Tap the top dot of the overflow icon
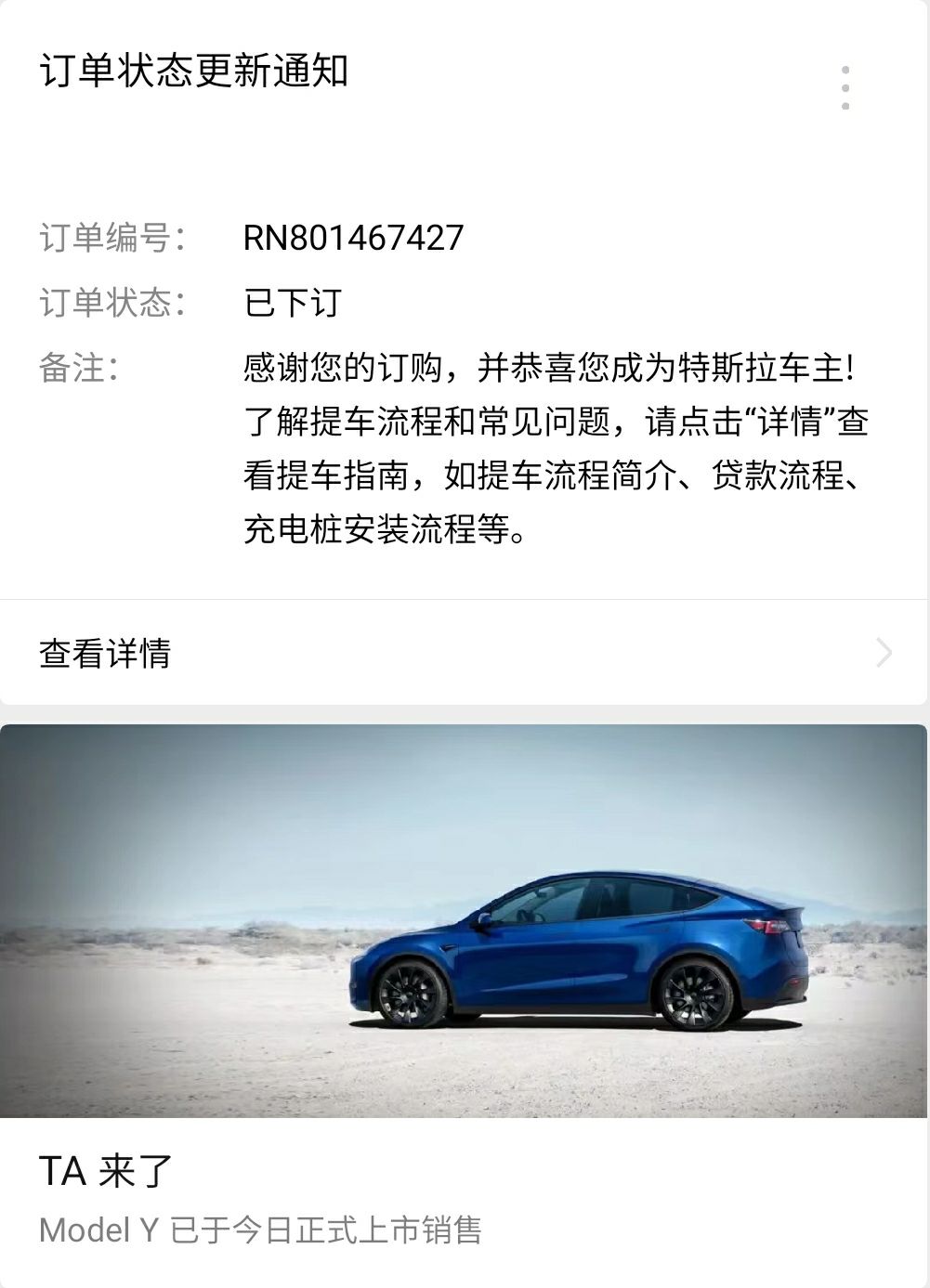930x1288 pixels. tap(845, 70)
